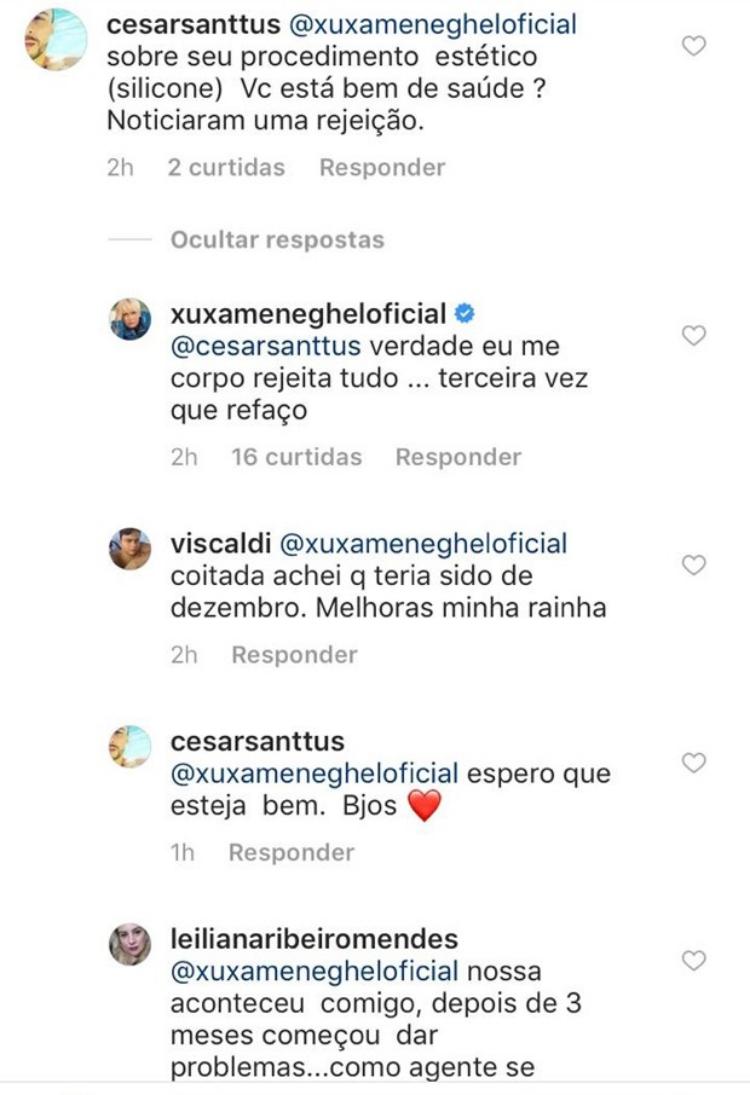Reply to cesarsanttus's 'espero que esteja bem' comment
The height and width of the screenshot is (1095, 750).
[291, 852]
